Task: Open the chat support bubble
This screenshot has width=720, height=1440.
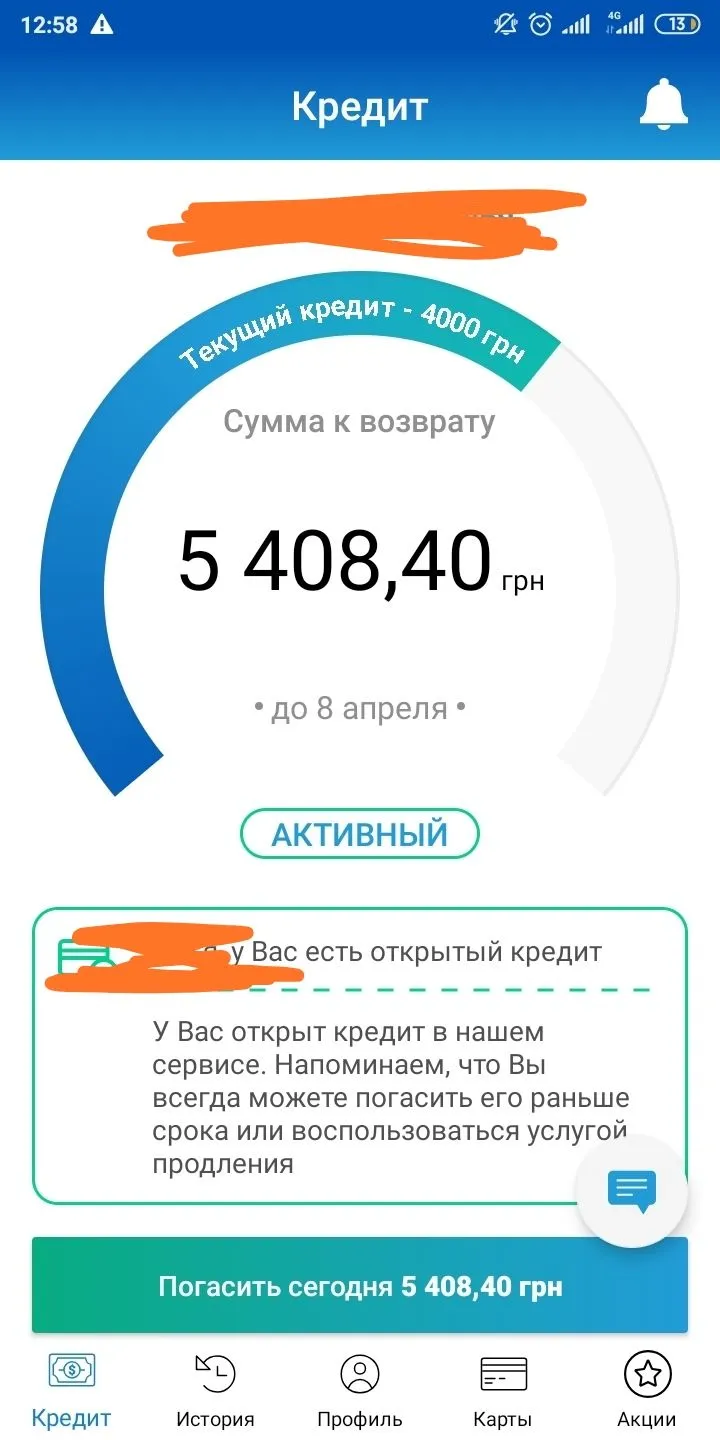Action: [632, 1190]
